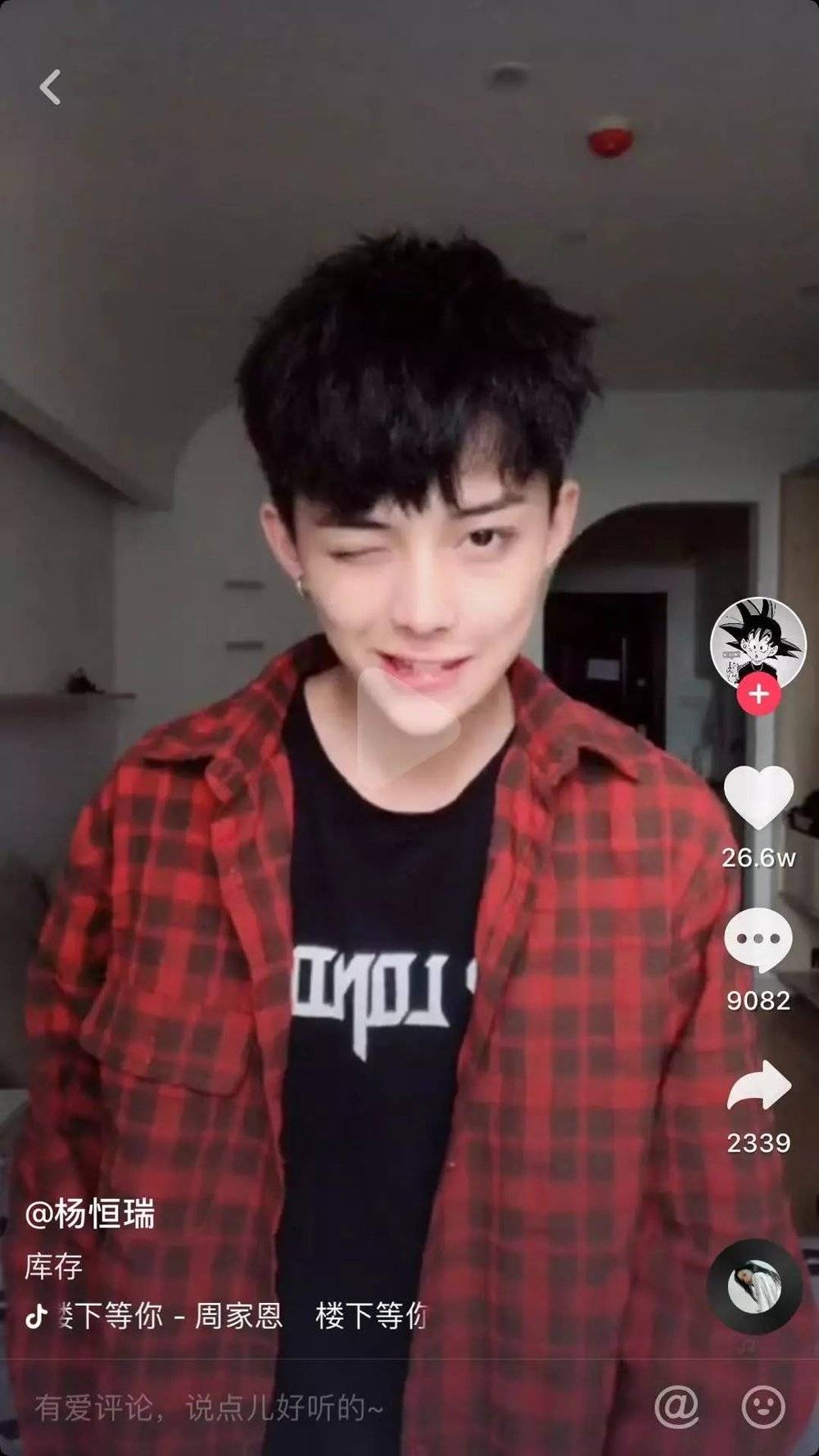Go back with the top-left arrow
This screenshot has width=819, height=1456.
[50, 87]
